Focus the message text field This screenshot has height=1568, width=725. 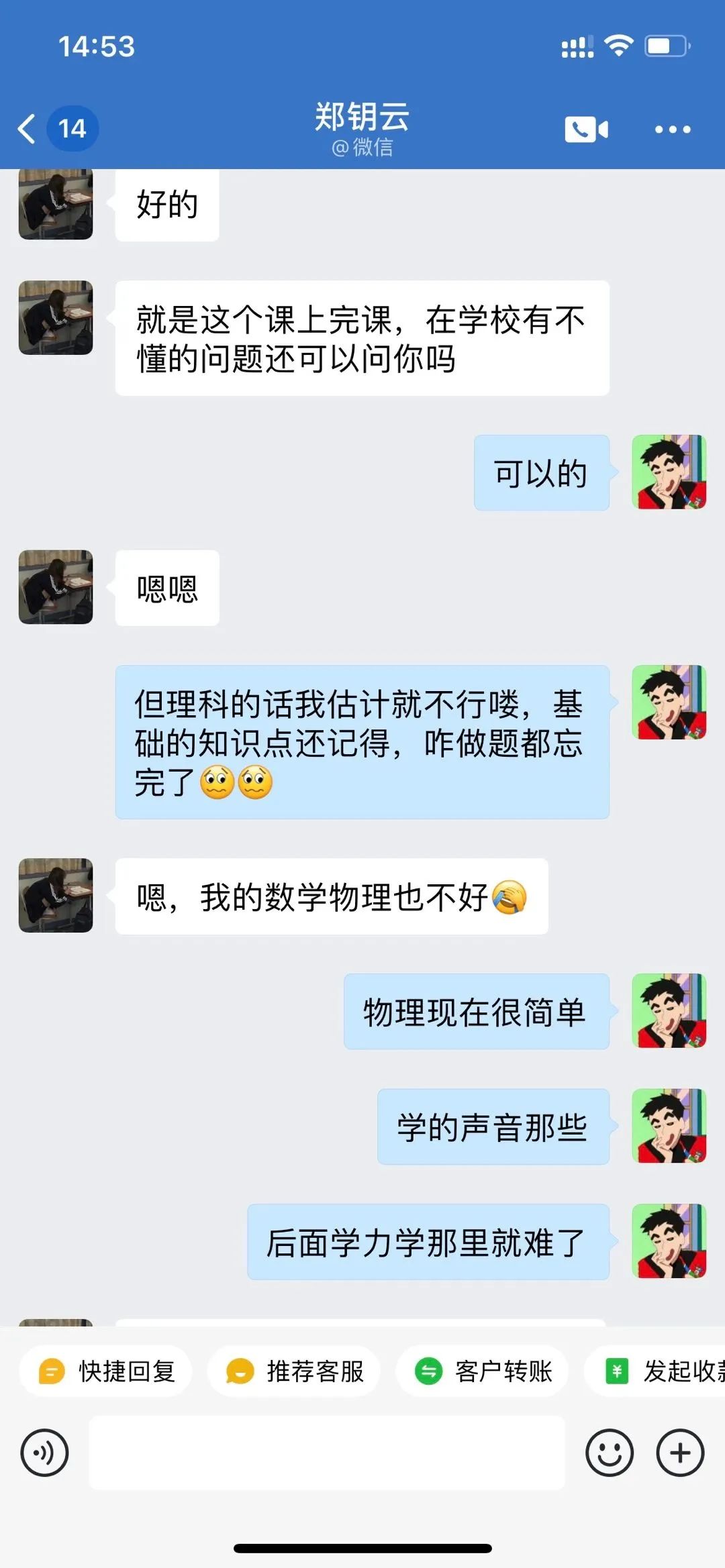(x=327, y=1453)
